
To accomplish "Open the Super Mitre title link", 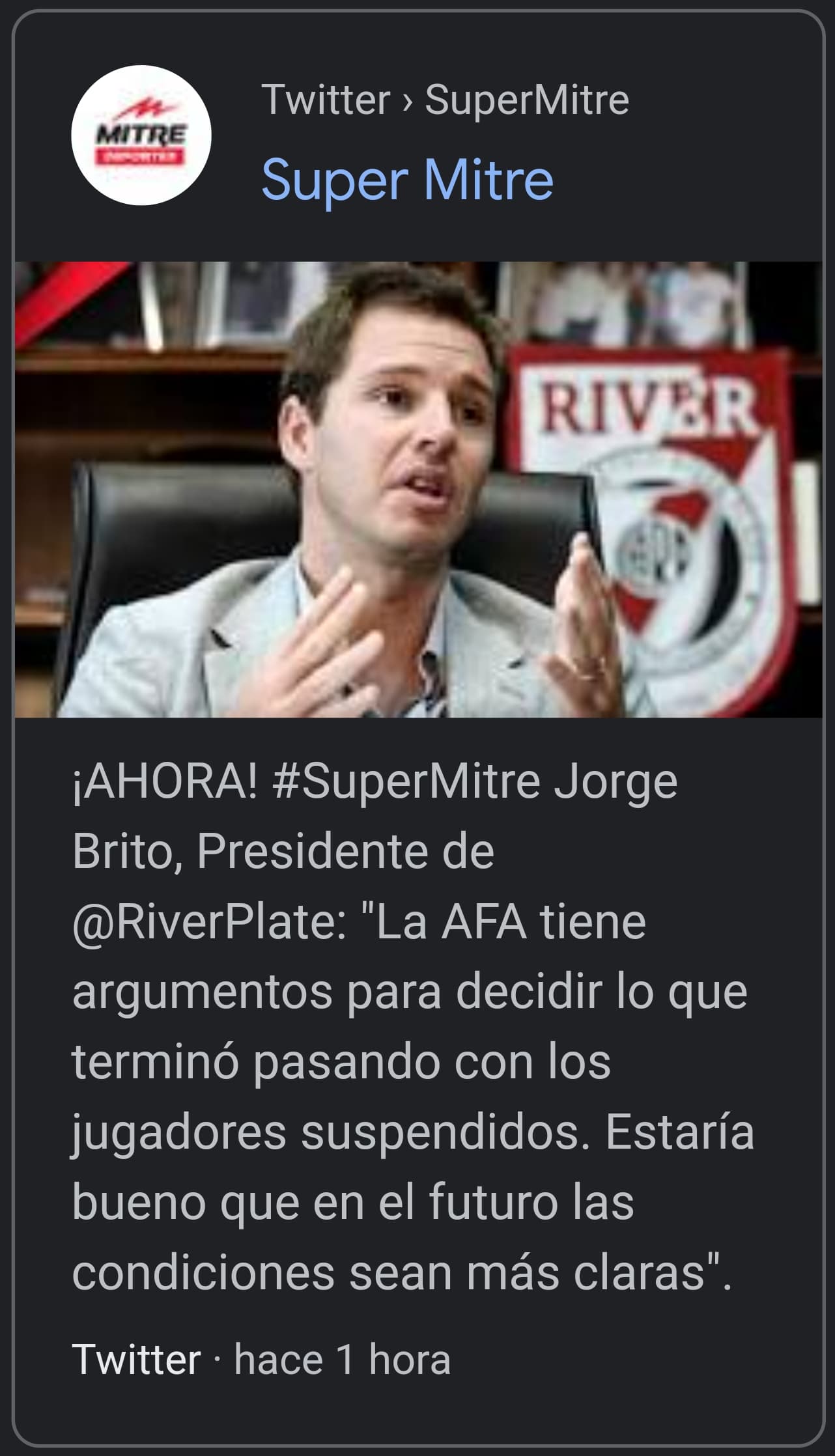I will coord(407,180).
